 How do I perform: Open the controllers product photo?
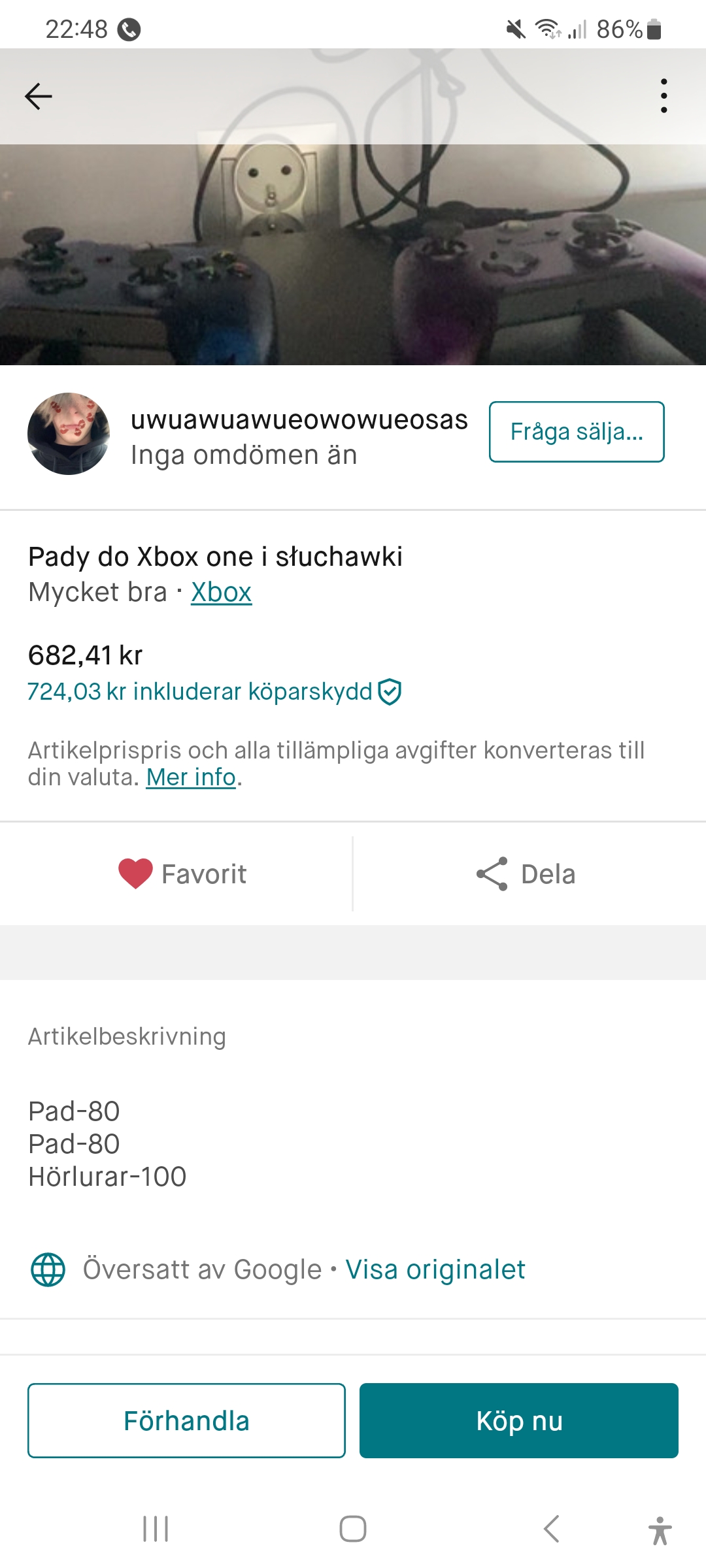(353, 255)
